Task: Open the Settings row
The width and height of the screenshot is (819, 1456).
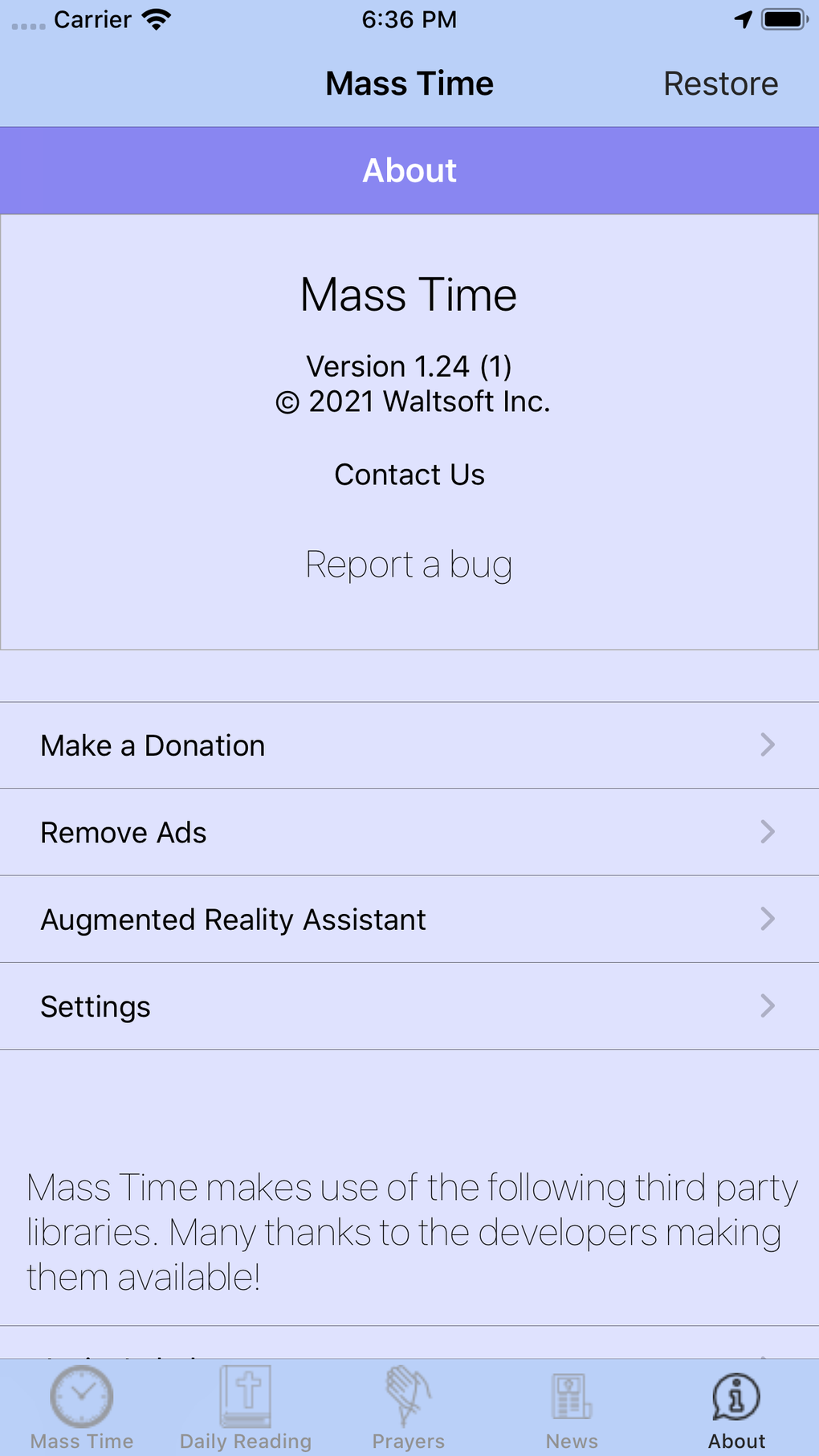Action: 409,1006
